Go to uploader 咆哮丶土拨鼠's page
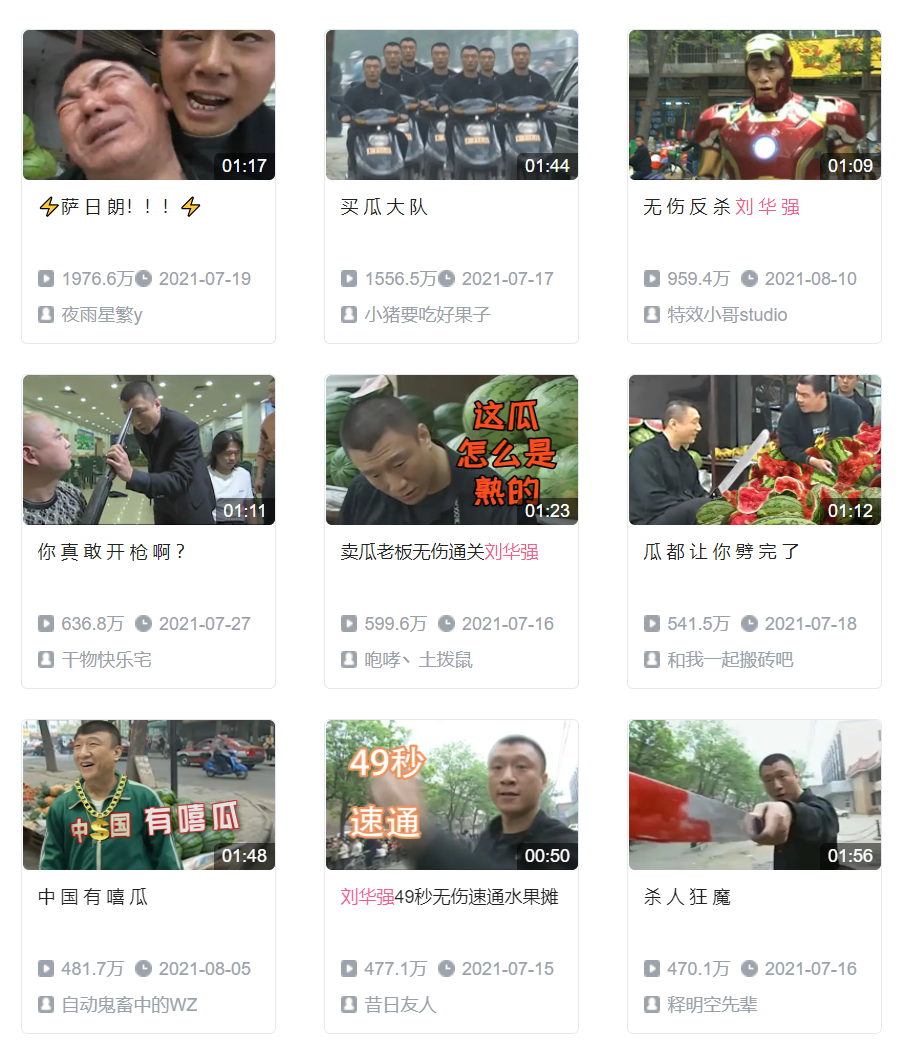898x1051 pixels. 418,660
